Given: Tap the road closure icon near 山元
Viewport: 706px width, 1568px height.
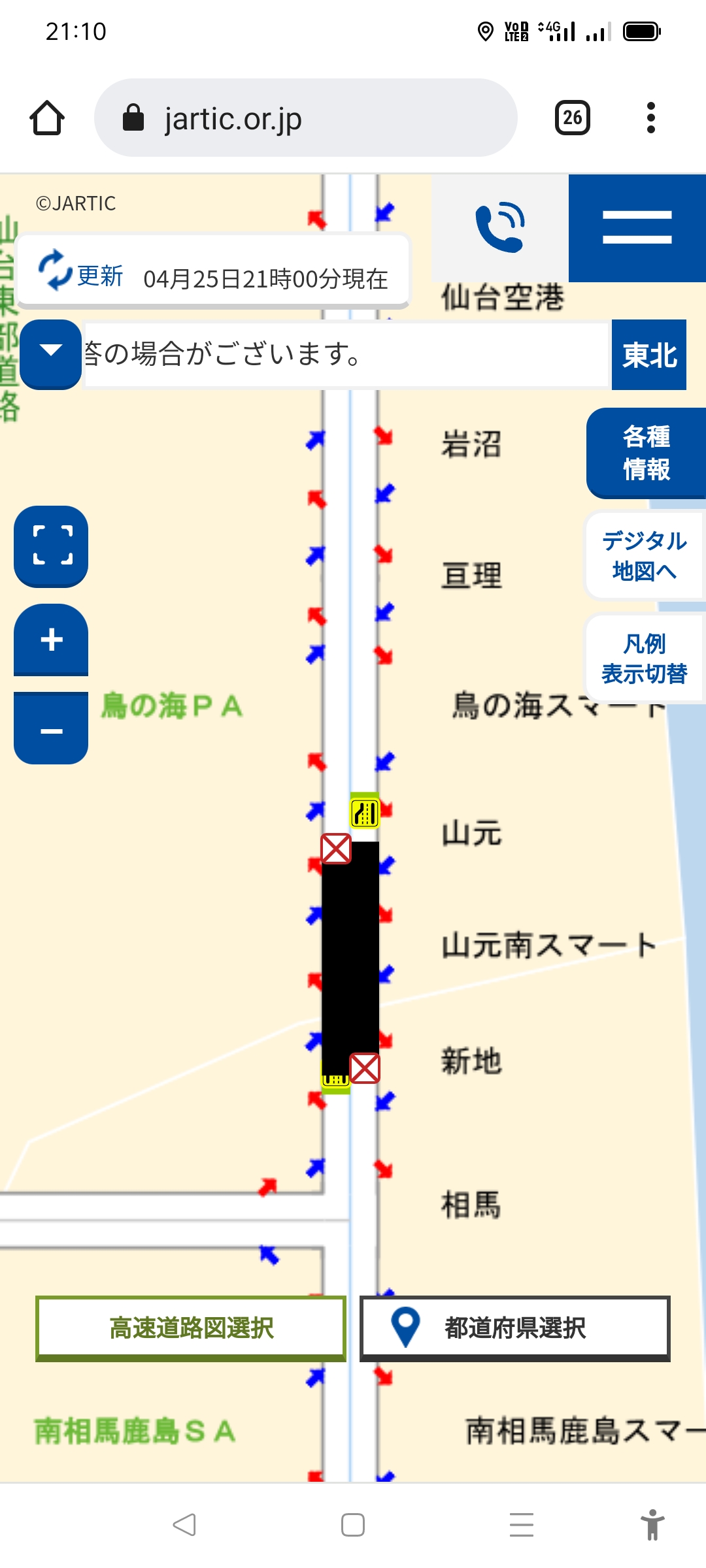Looking at the screenshot, I should pyautogui.click(x=336, y=849).
